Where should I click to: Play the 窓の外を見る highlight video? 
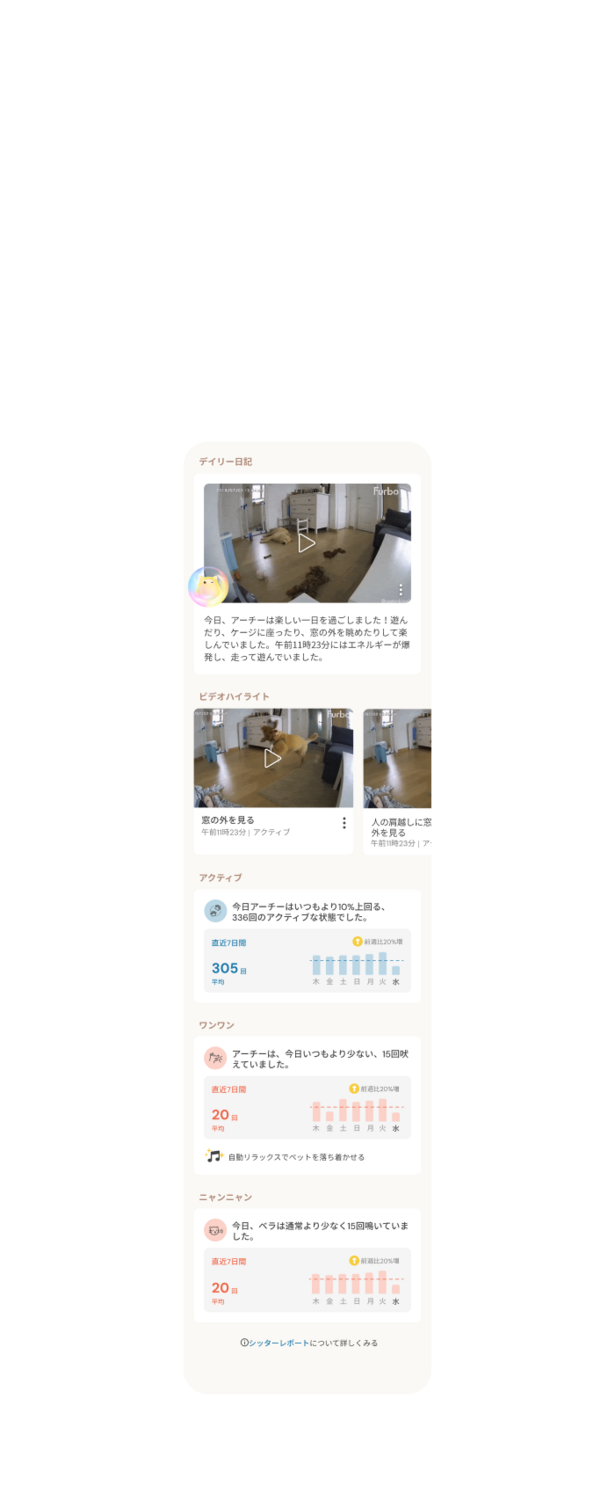point(273,758)
